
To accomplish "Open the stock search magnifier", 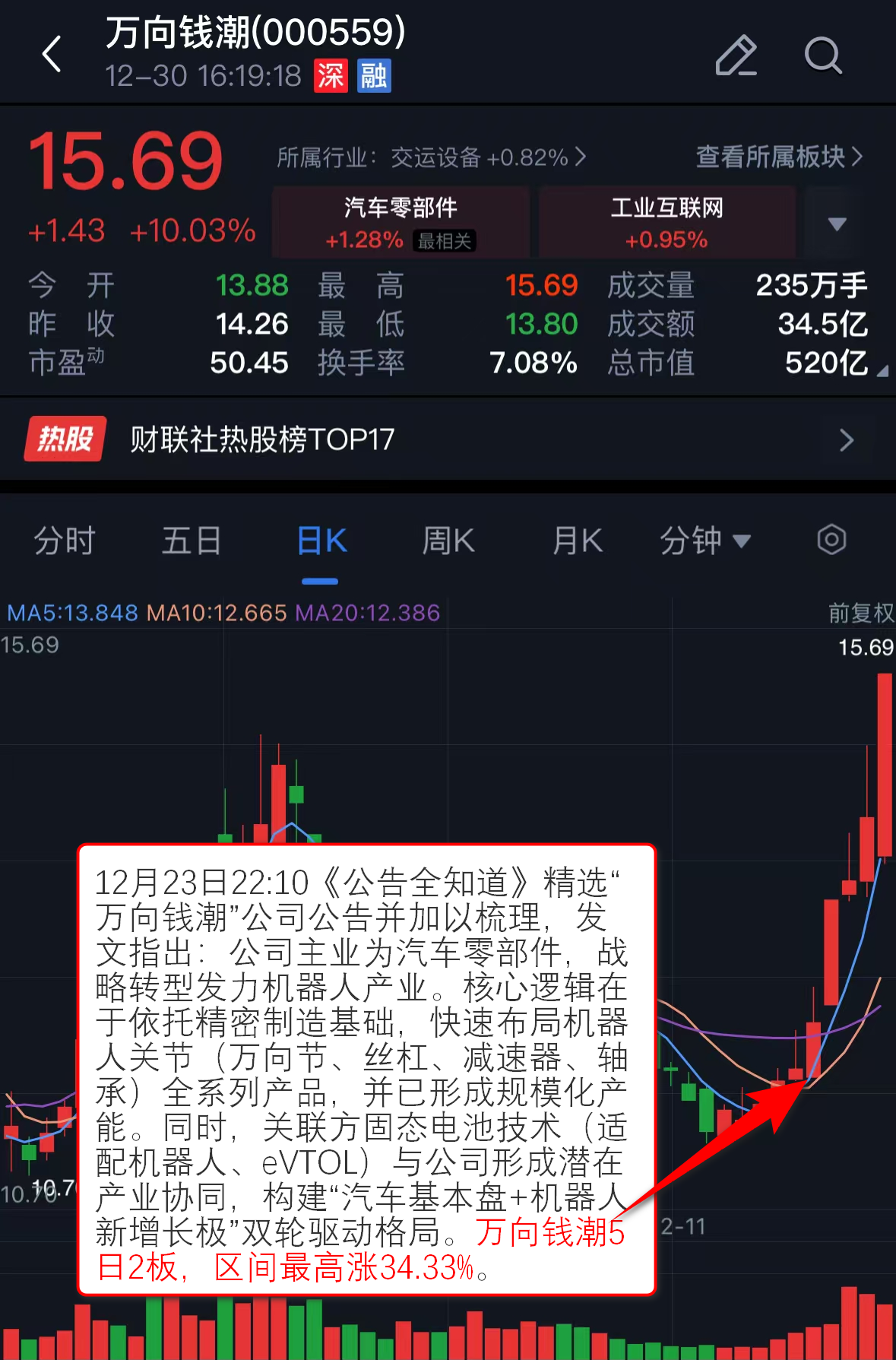I will [x=823, y=55].
